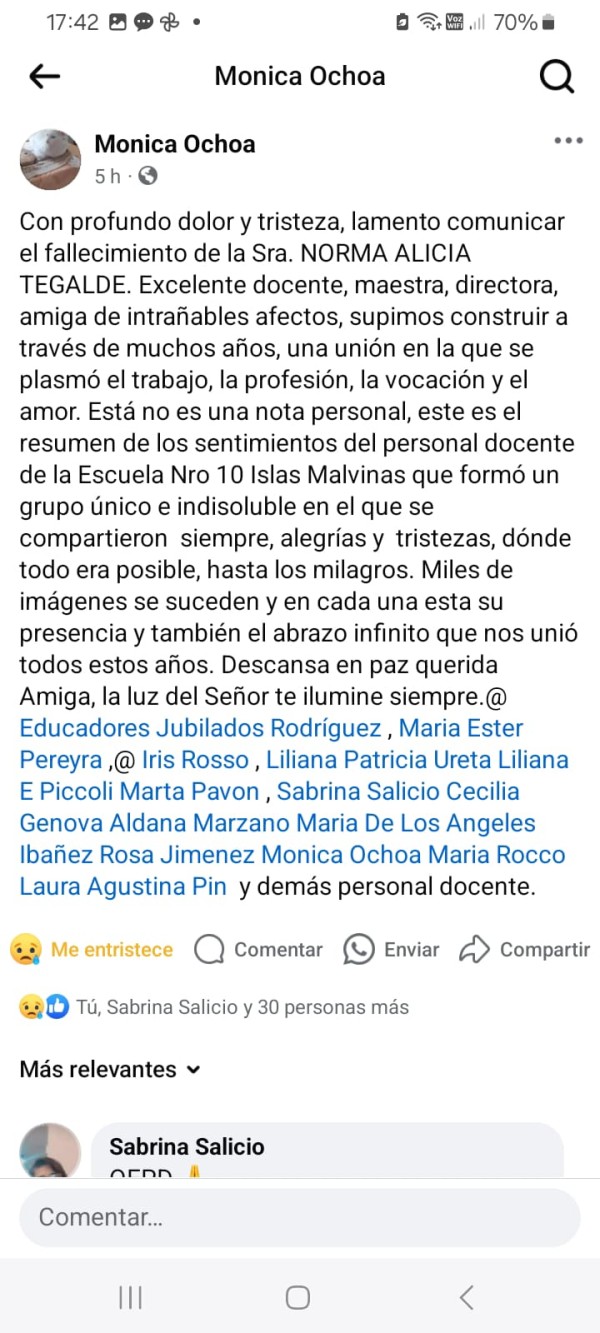
Task: Tap the system home button
Action: click(x=298, y=1297)
